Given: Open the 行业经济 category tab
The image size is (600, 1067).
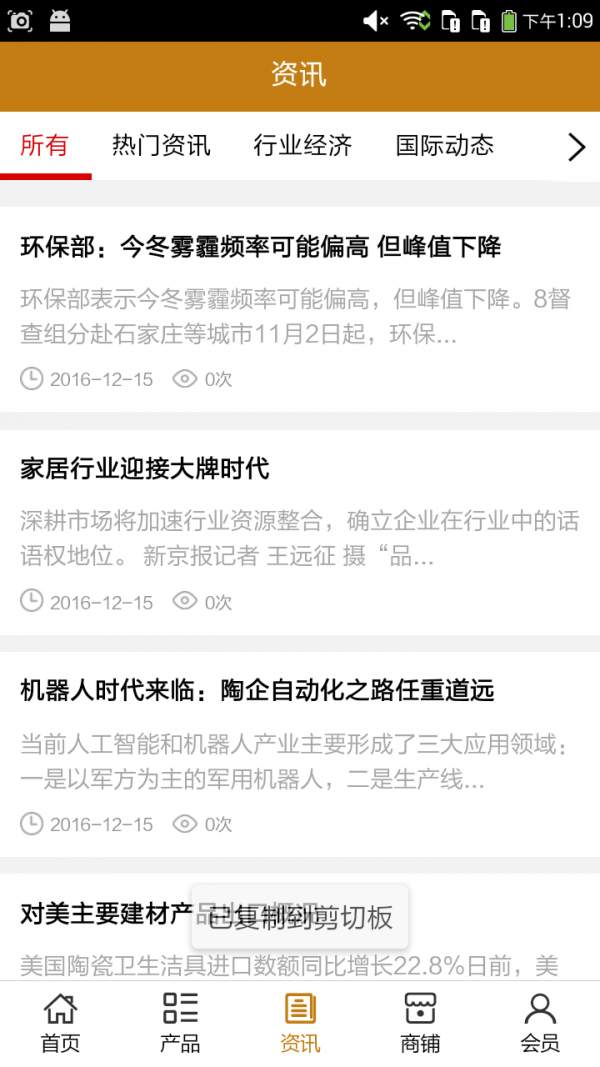Looking at the screenshot, I should pos(303,146).
